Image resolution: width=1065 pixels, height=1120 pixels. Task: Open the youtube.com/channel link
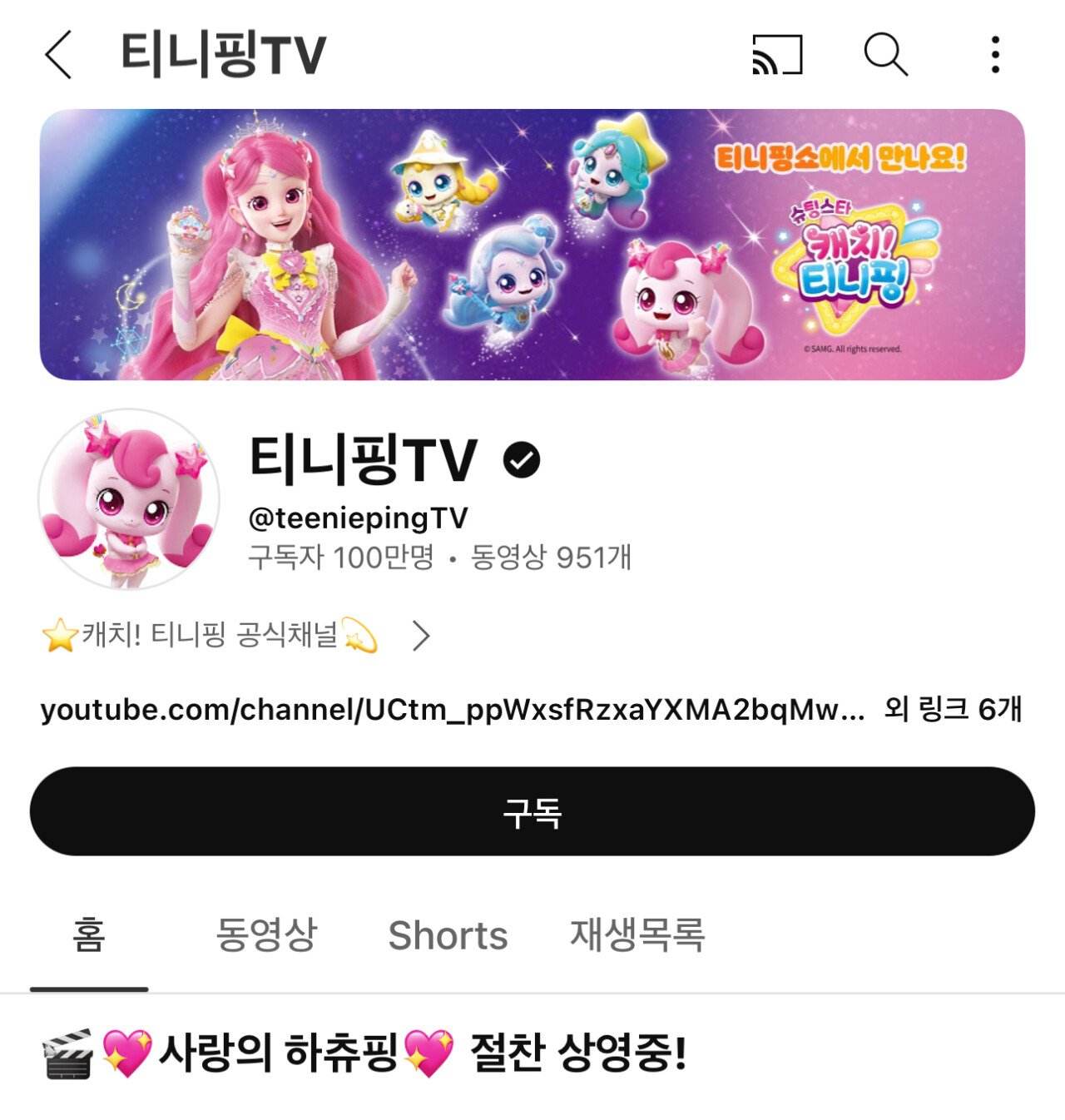coord(452,710)
